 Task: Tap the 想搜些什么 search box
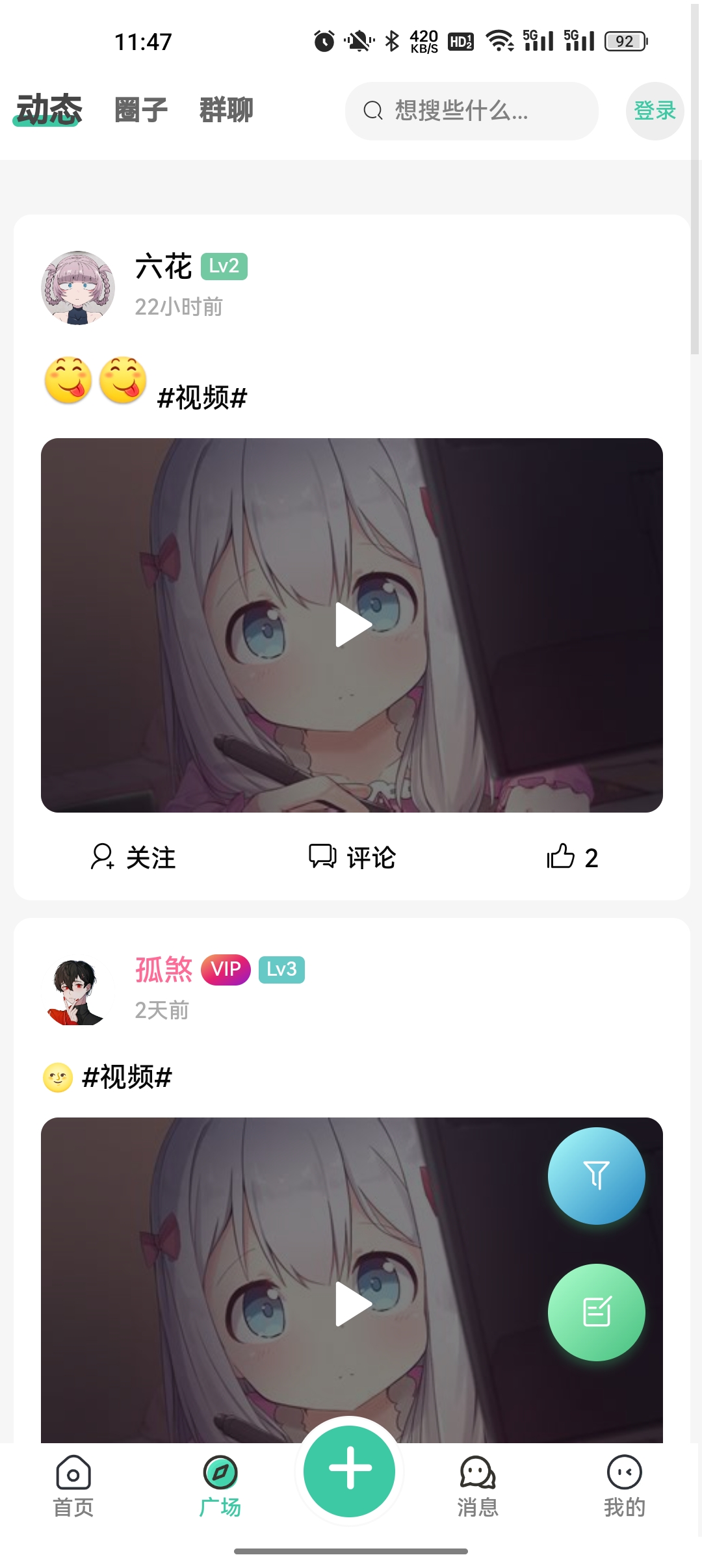coord(471,111)
